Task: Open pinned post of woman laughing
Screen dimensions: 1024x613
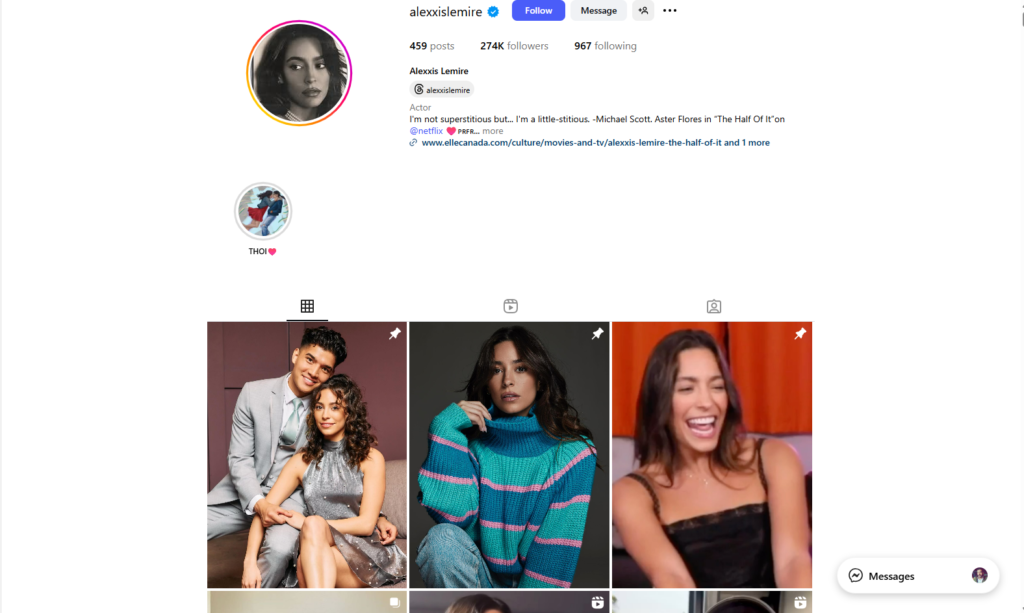Action: coord(711,455)
